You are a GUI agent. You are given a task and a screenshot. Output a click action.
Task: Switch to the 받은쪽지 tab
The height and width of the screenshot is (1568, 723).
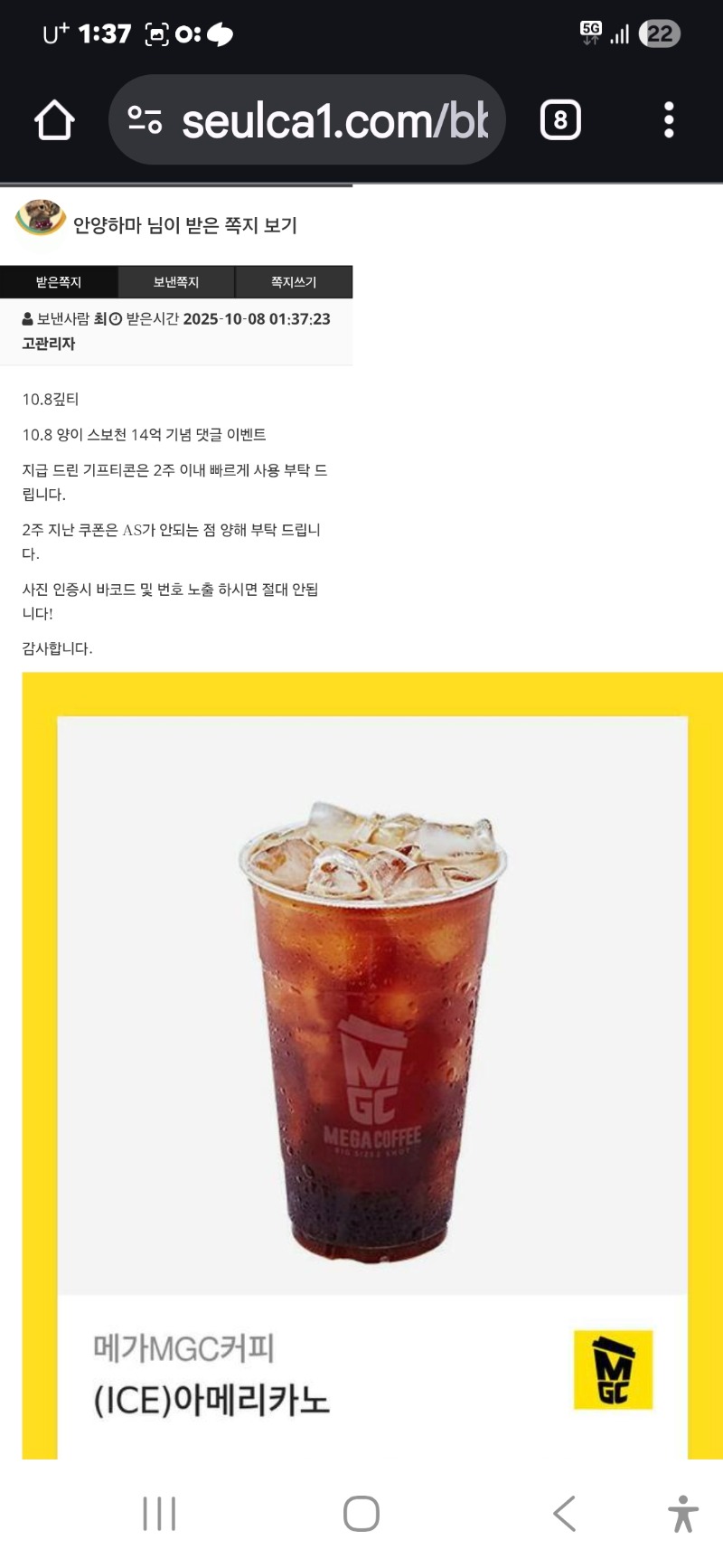pyautogui.click(x=59, y=282)
